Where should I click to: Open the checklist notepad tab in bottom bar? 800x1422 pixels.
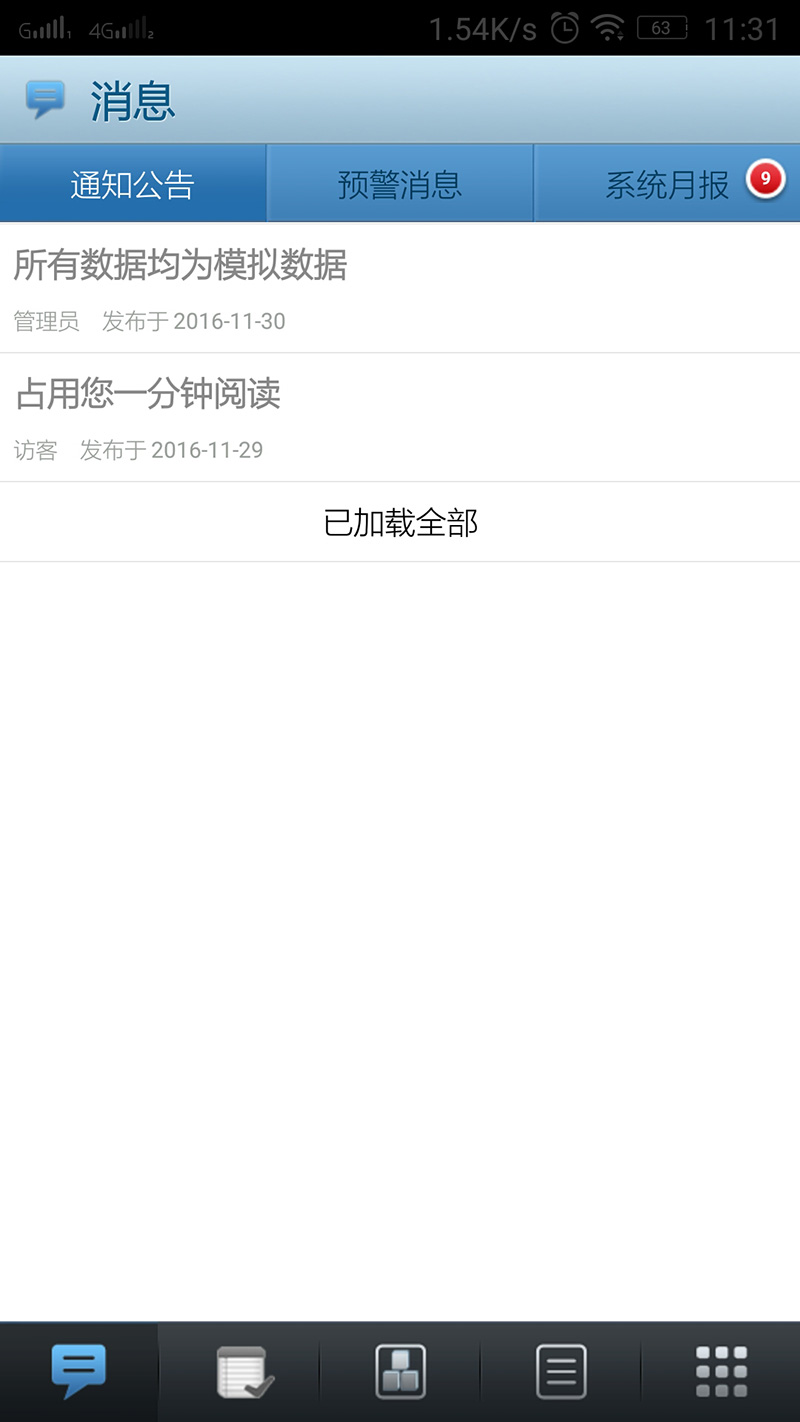(240, 1371)
